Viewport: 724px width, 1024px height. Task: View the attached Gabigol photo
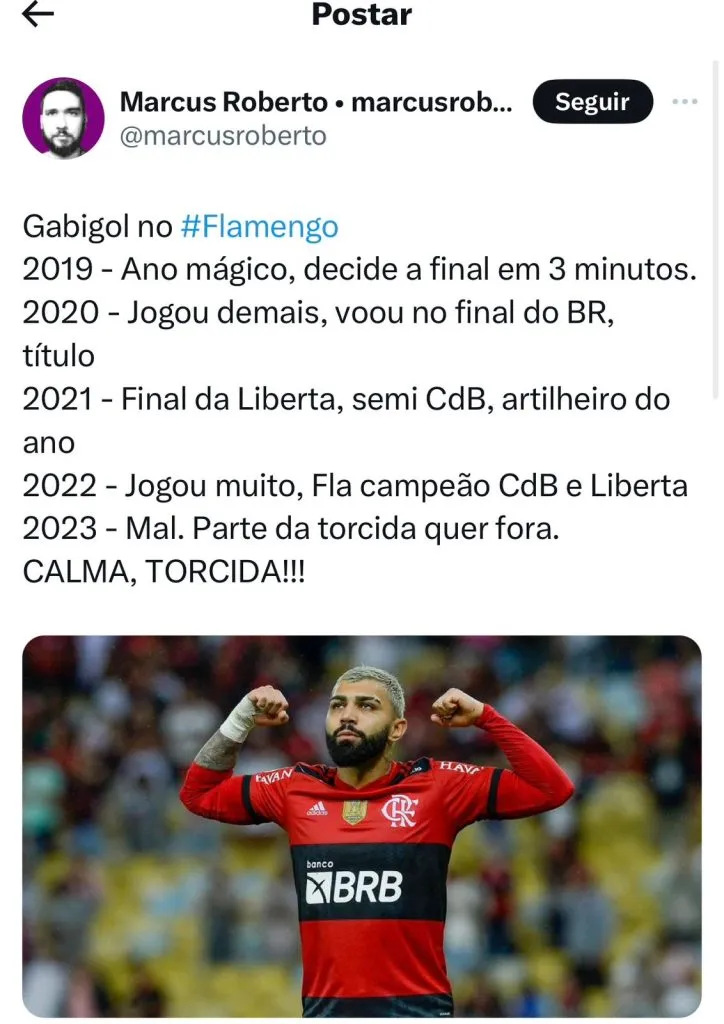pos(362,825)
